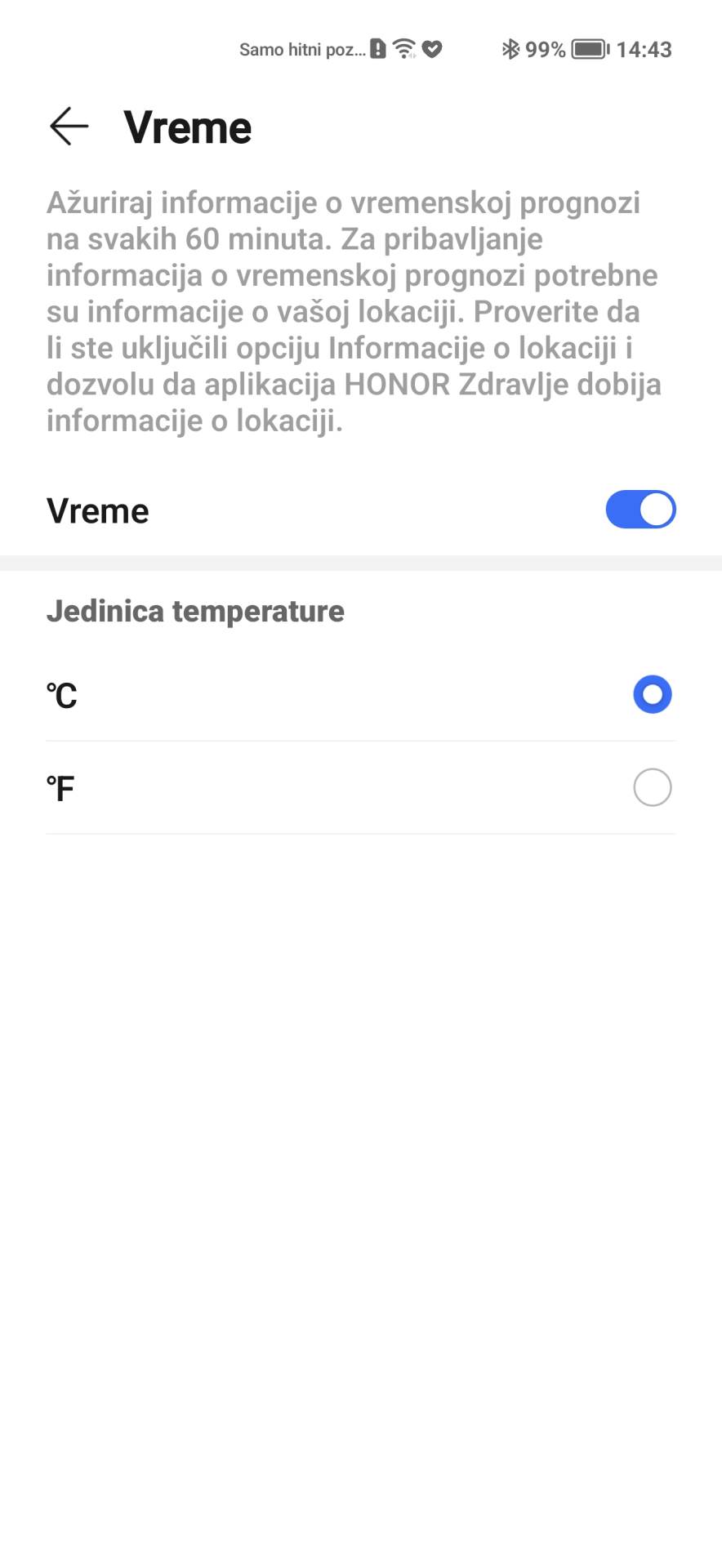Turn off the Vreme switch
Viewport: 722px width, 1568px height.
640,510
